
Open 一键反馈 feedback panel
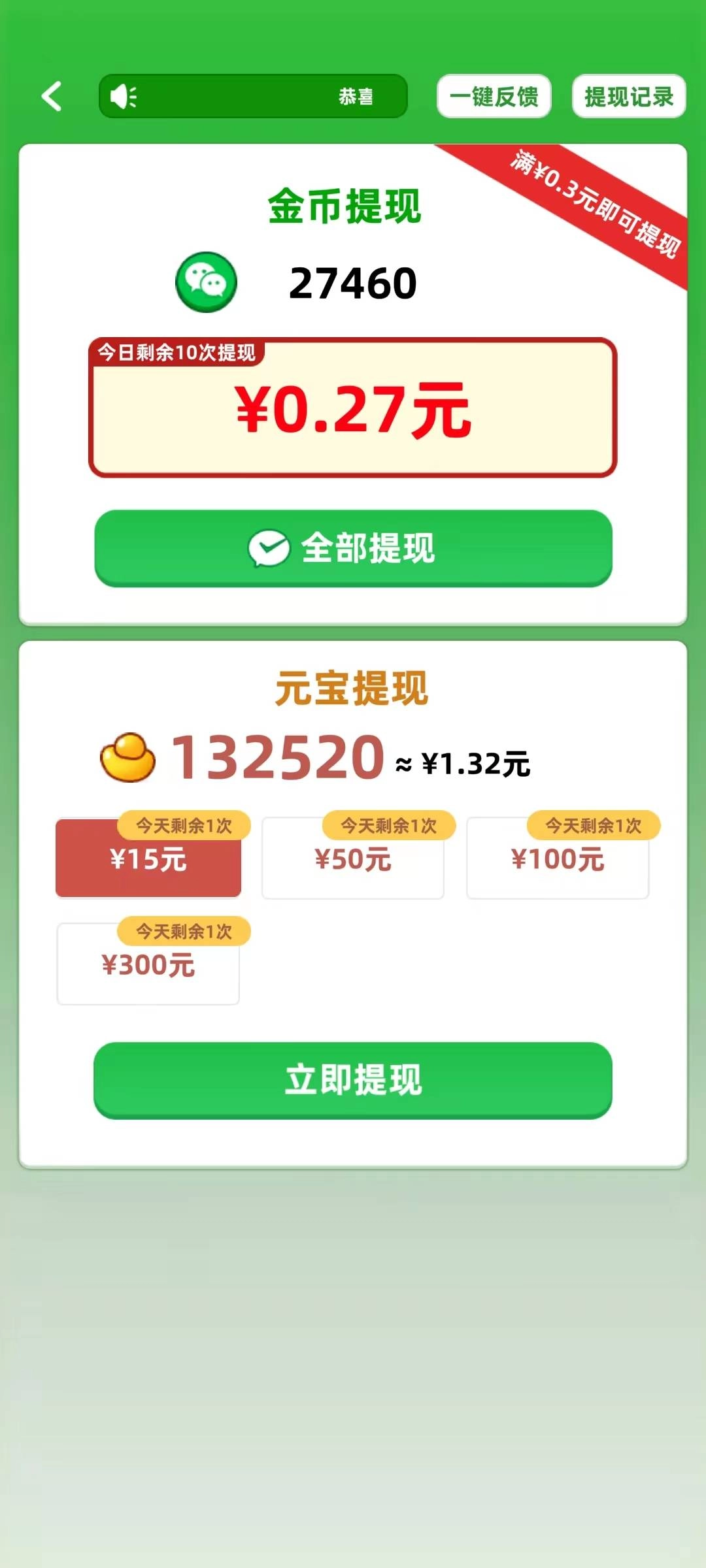494,96
